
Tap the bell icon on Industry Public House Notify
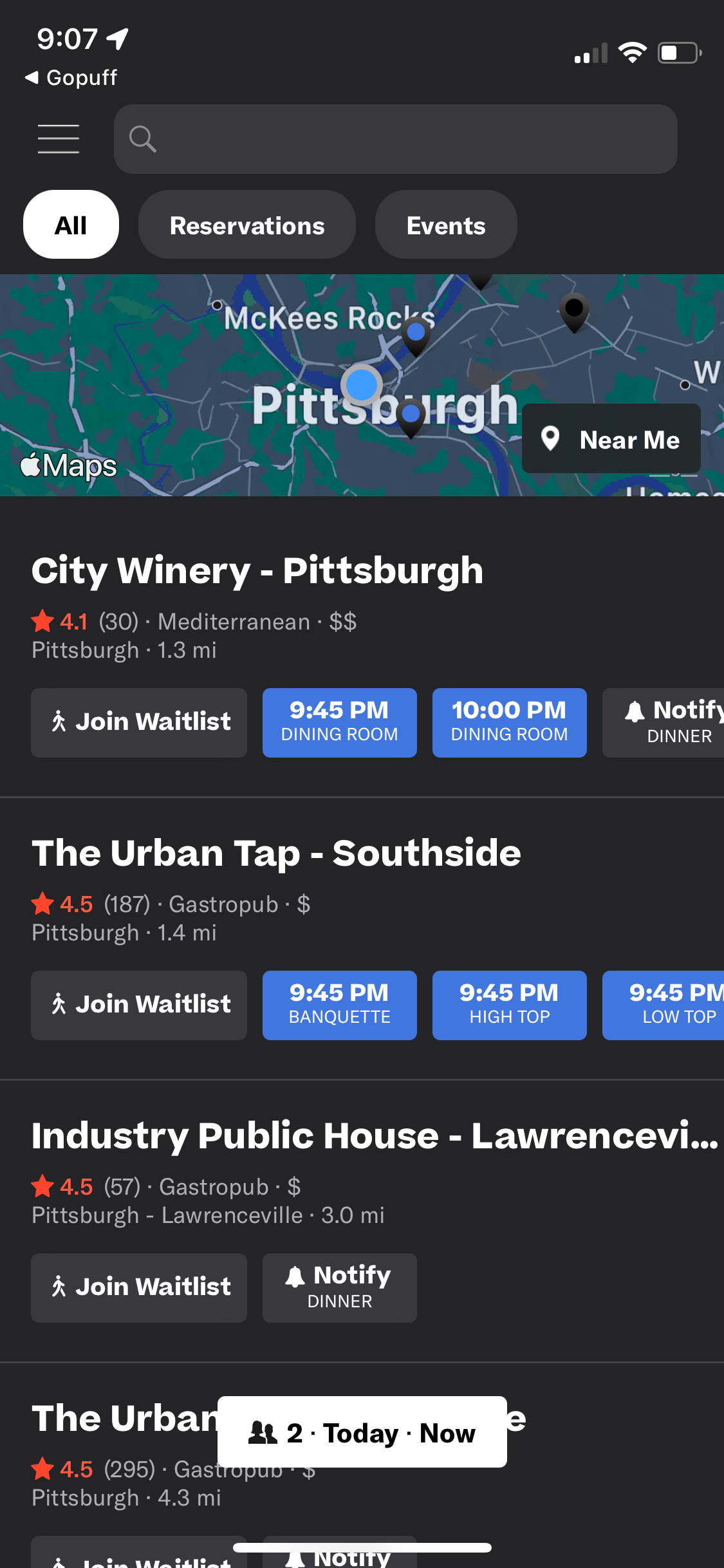(x=297, y=1276)
